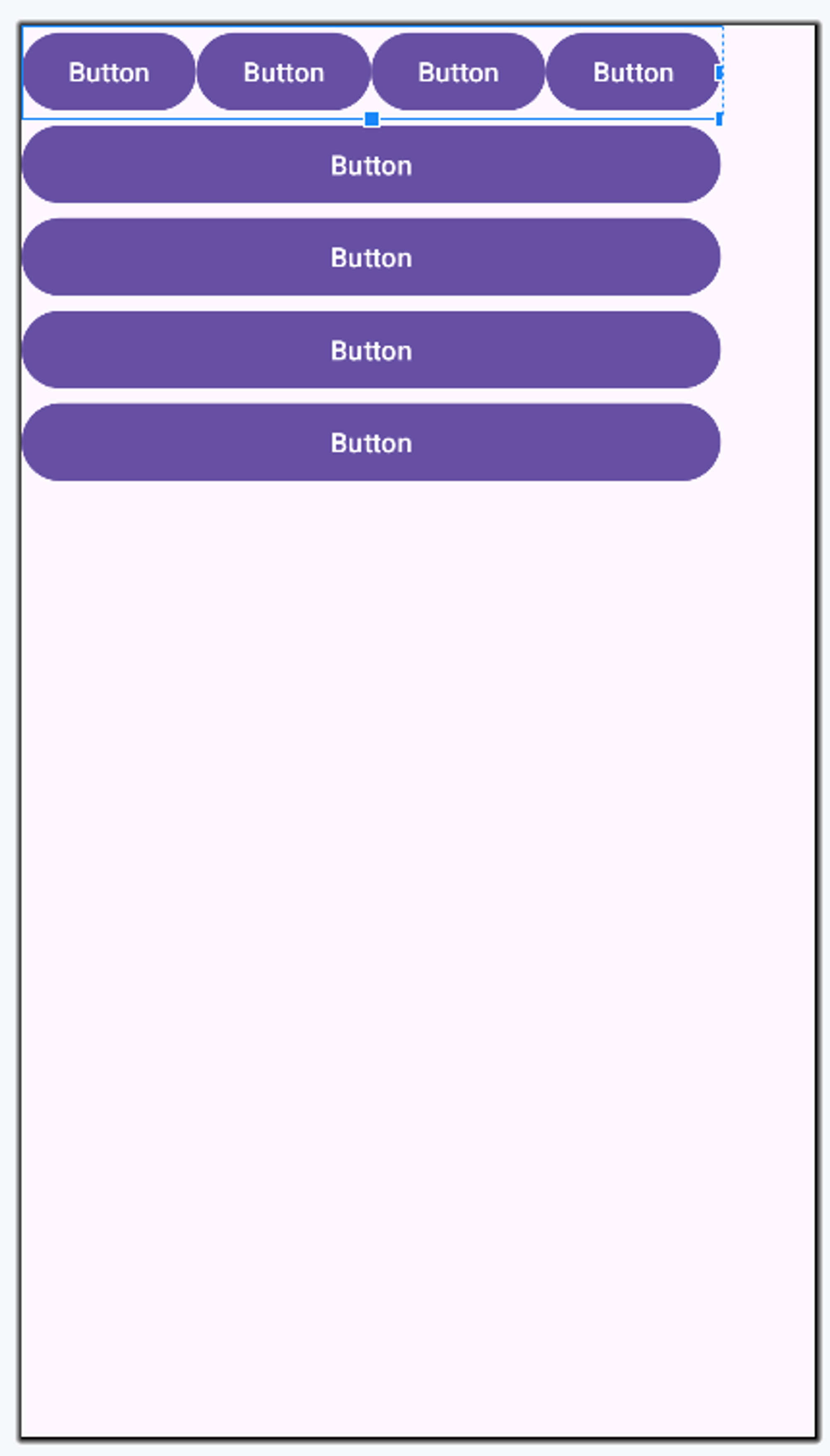
Task: Tap the first Button in the top row
Action: coord(108,72)
